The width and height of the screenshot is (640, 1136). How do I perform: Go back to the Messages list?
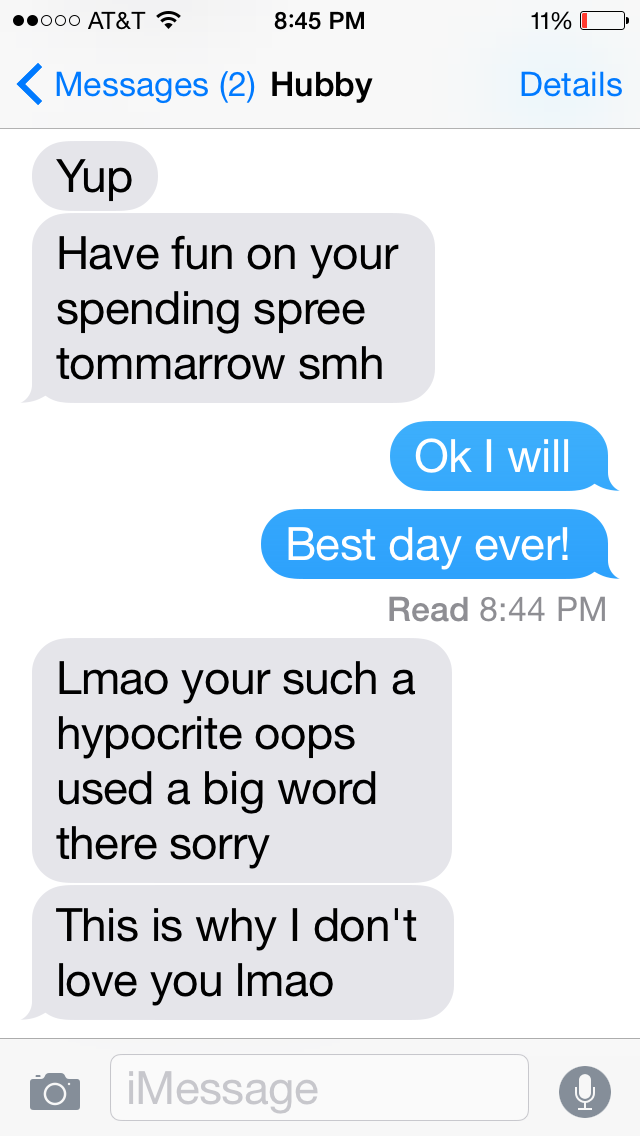click(x=136, y=85)
